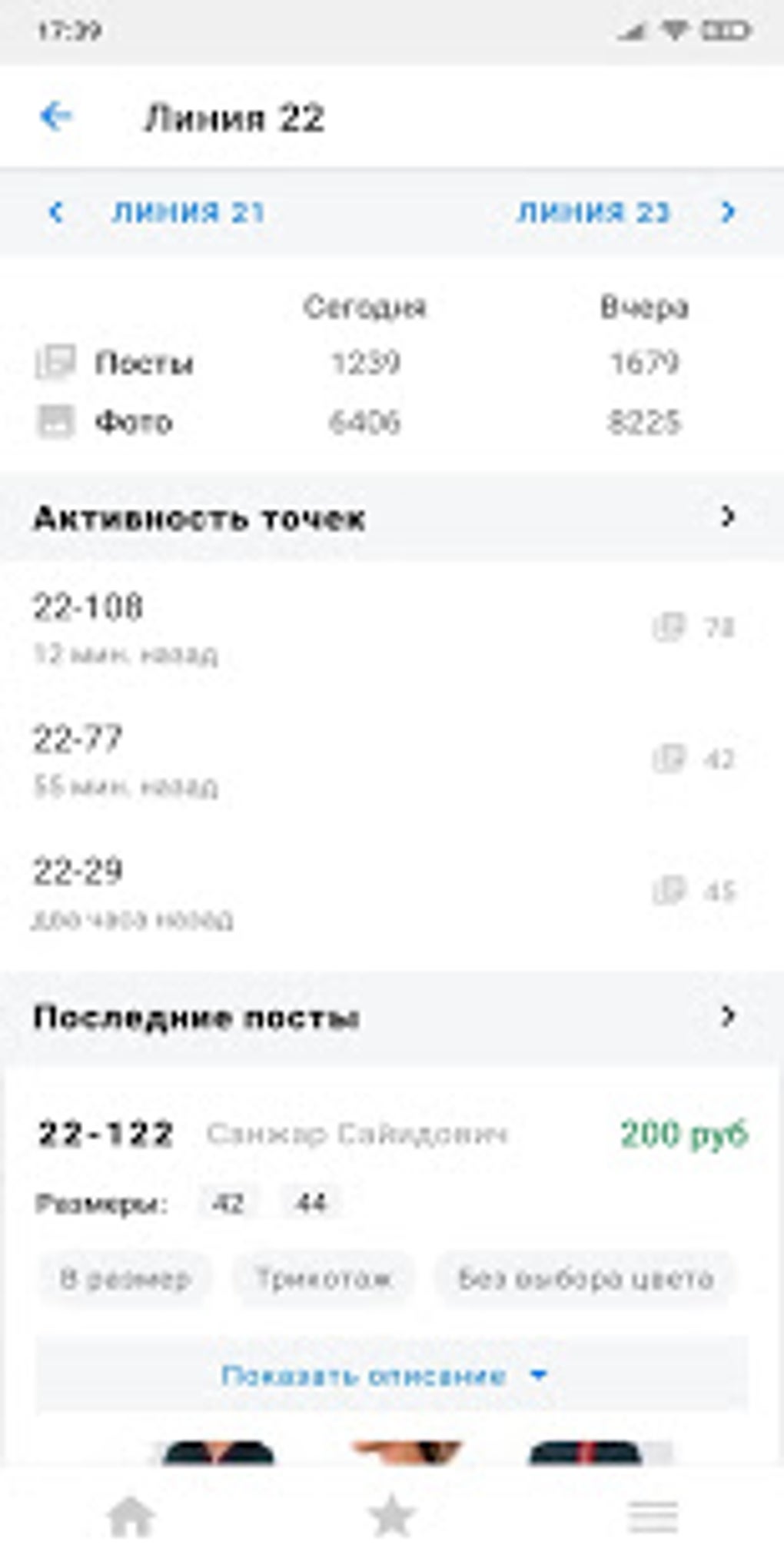This screenshot has width=784, height=1568.
Task: Select size 44
Action: pyautogui.click(x=311, y=1203)
